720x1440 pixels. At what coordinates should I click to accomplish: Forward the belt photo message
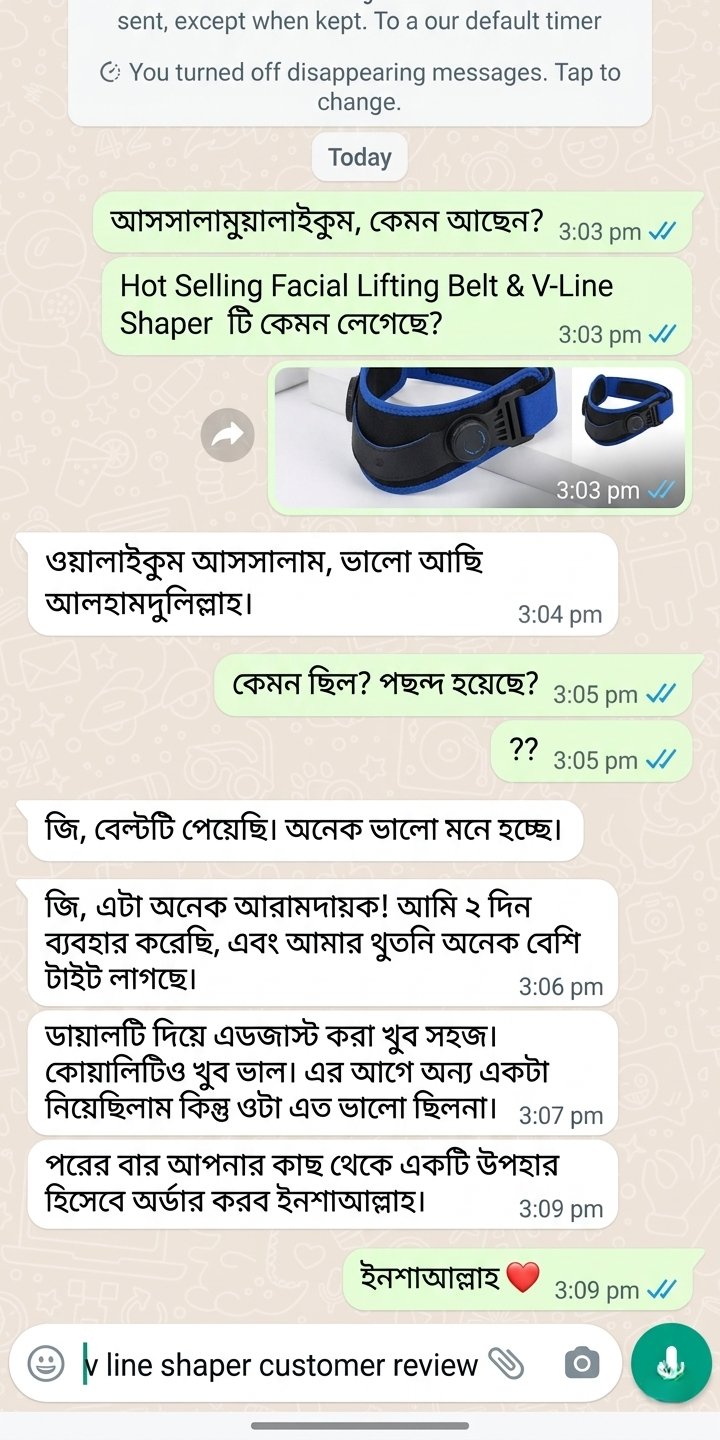click(228, 435)
